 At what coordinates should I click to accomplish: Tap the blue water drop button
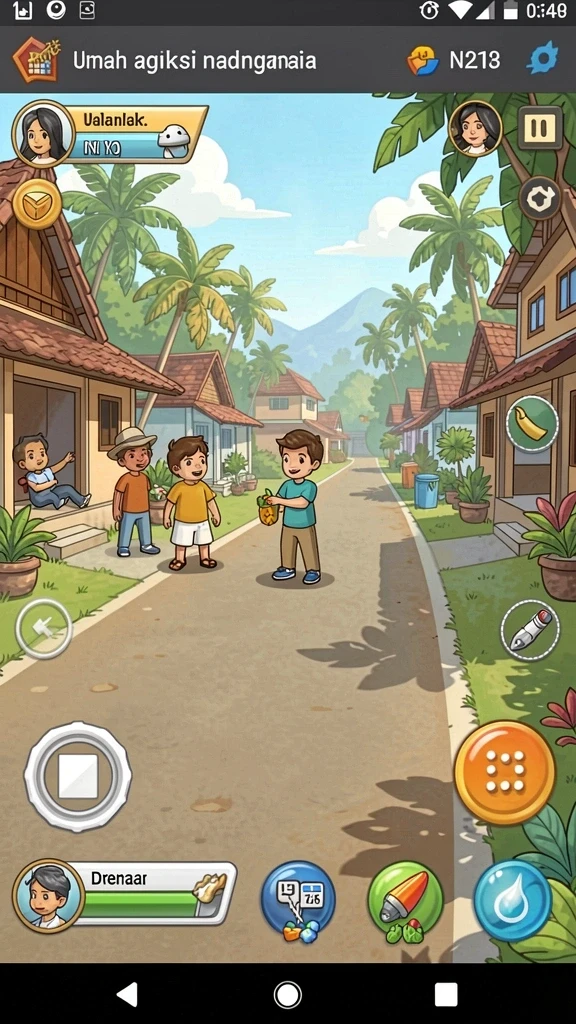(x=513, y=901)
